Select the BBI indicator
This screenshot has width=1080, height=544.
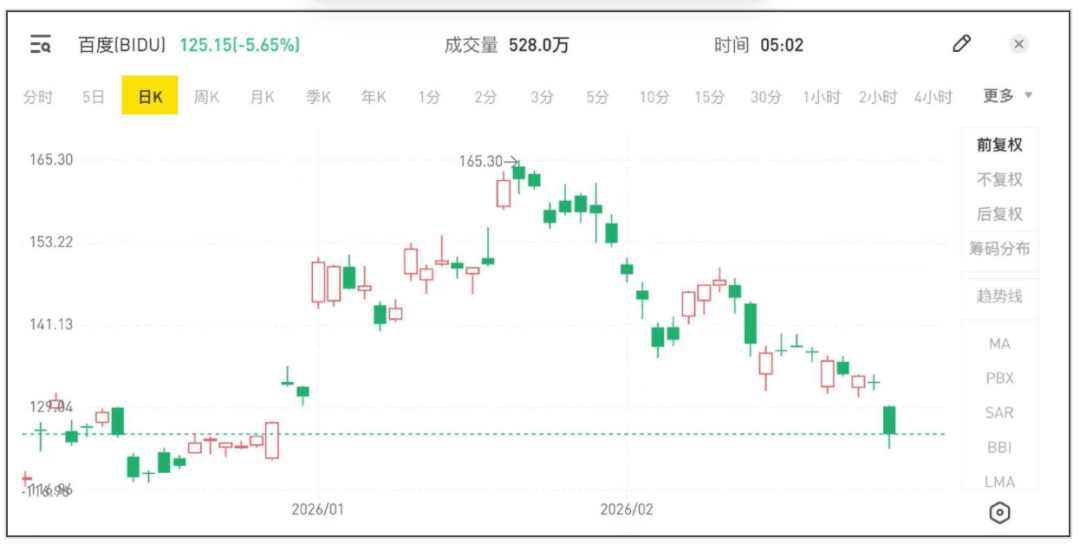point(999,447)
